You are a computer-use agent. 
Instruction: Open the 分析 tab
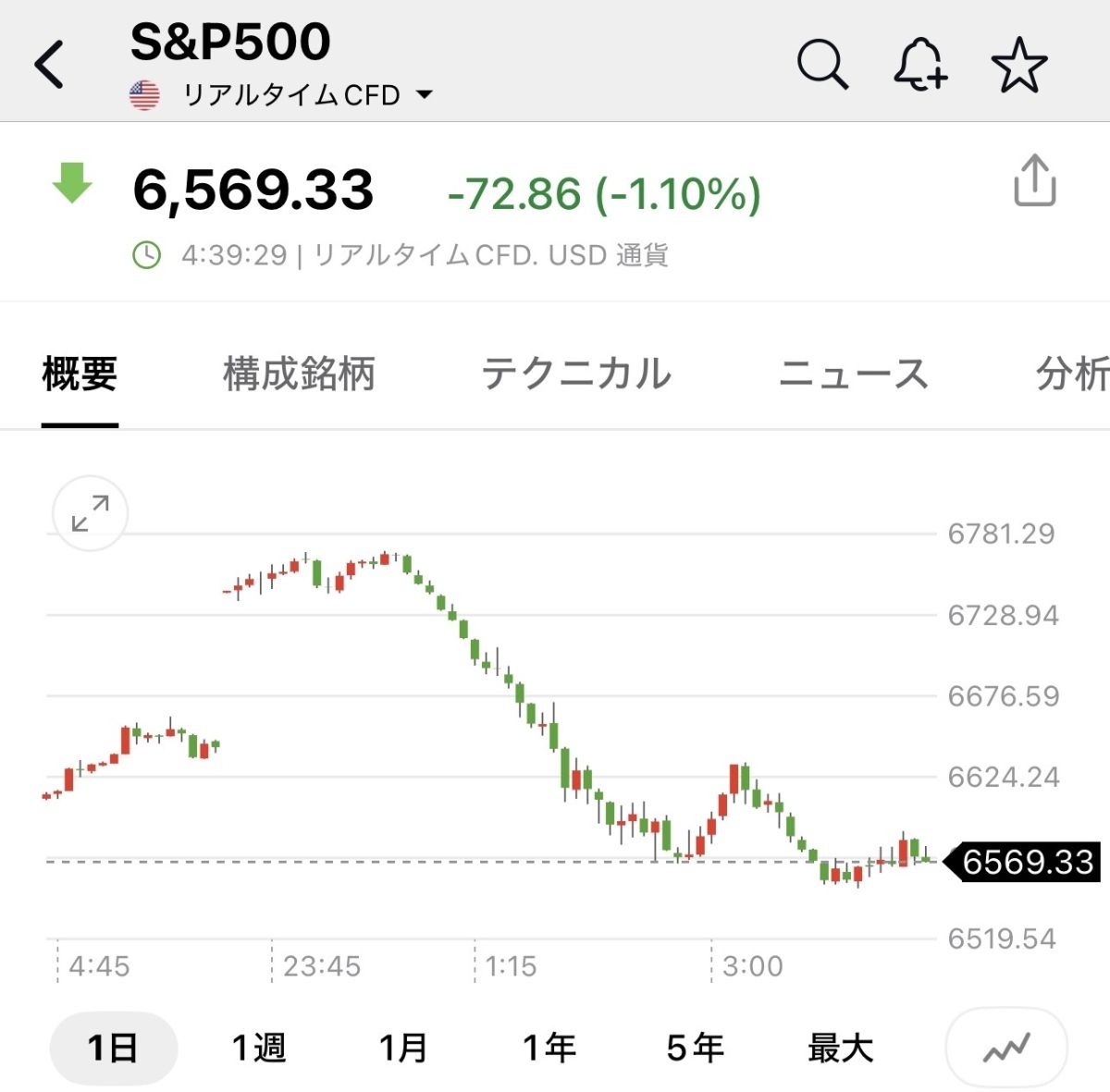click(x=1071, y=374)
